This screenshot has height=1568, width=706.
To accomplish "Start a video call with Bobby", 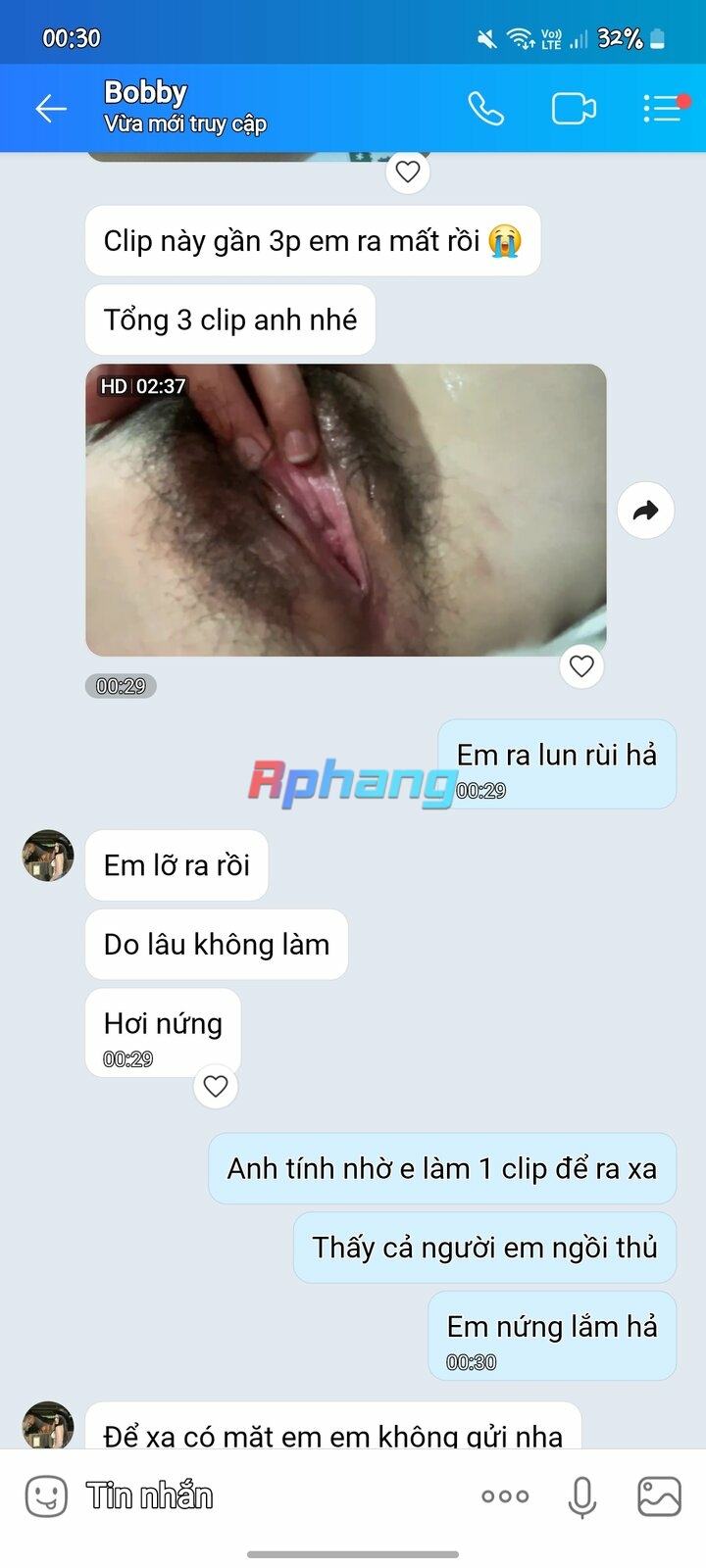I will pyautogui.click(x=574, y=109).
